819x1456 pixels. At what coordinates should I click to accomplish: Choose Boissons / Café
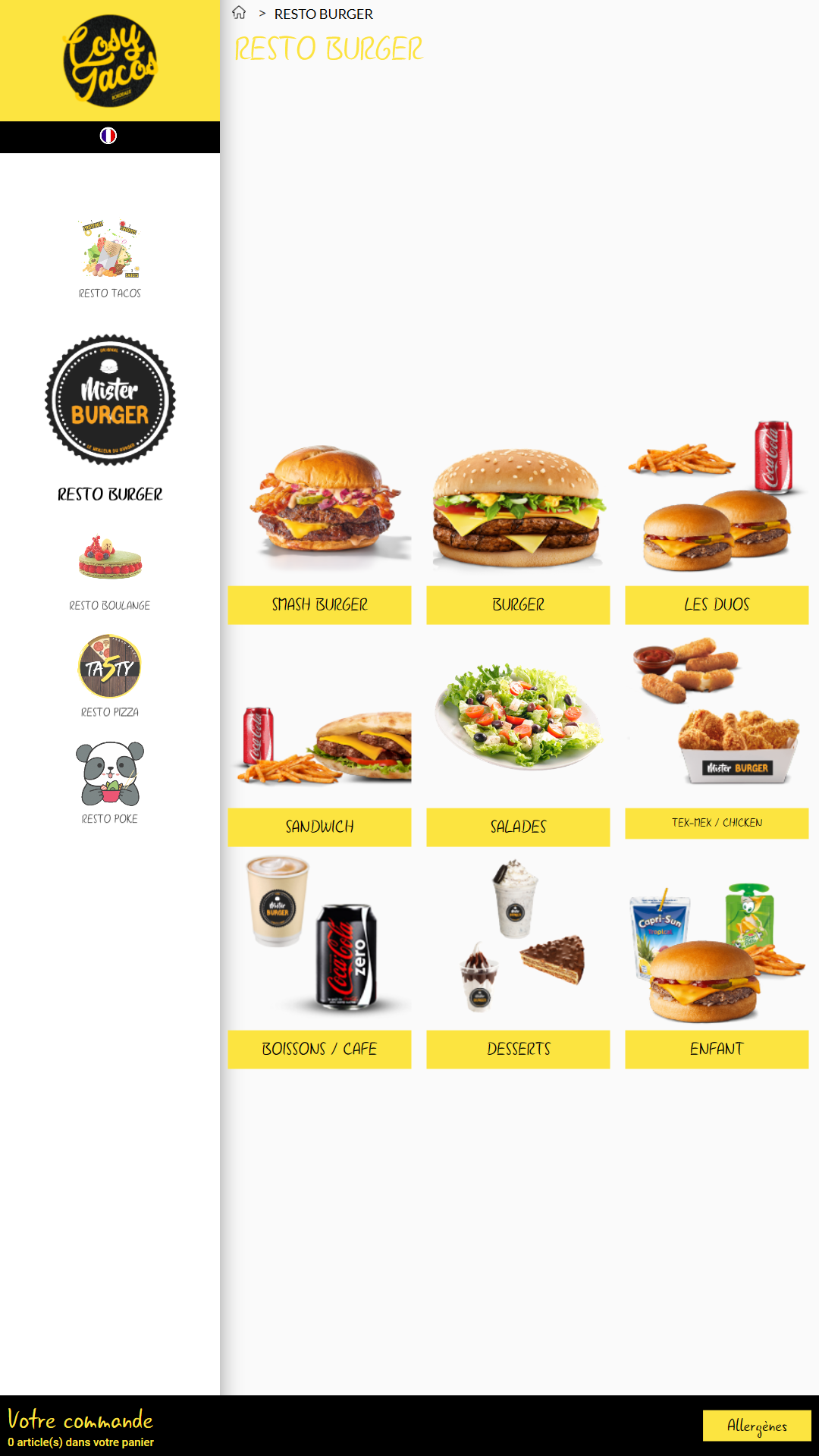click(319, 1049)
